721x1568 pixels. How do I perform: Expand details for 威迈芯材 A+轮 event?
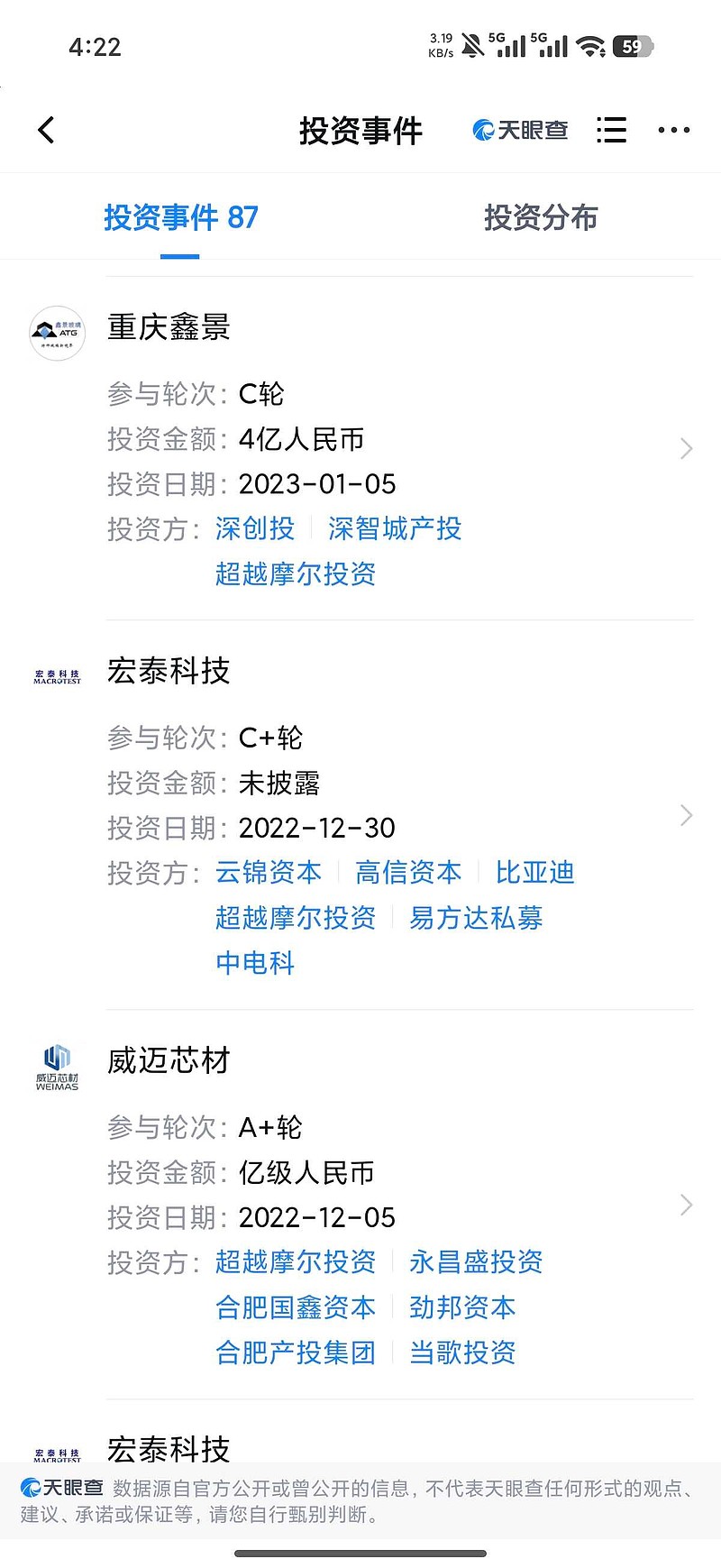tap(687, 1205)
